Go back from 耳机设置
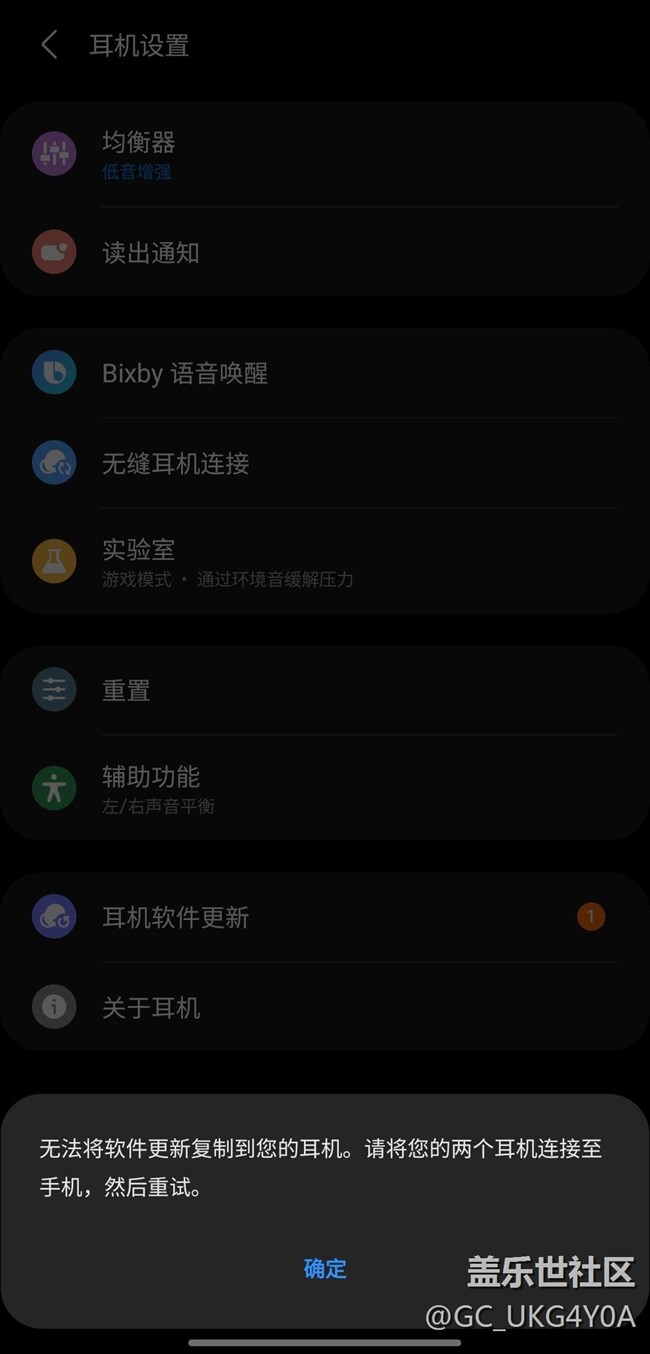 [49, 45]
